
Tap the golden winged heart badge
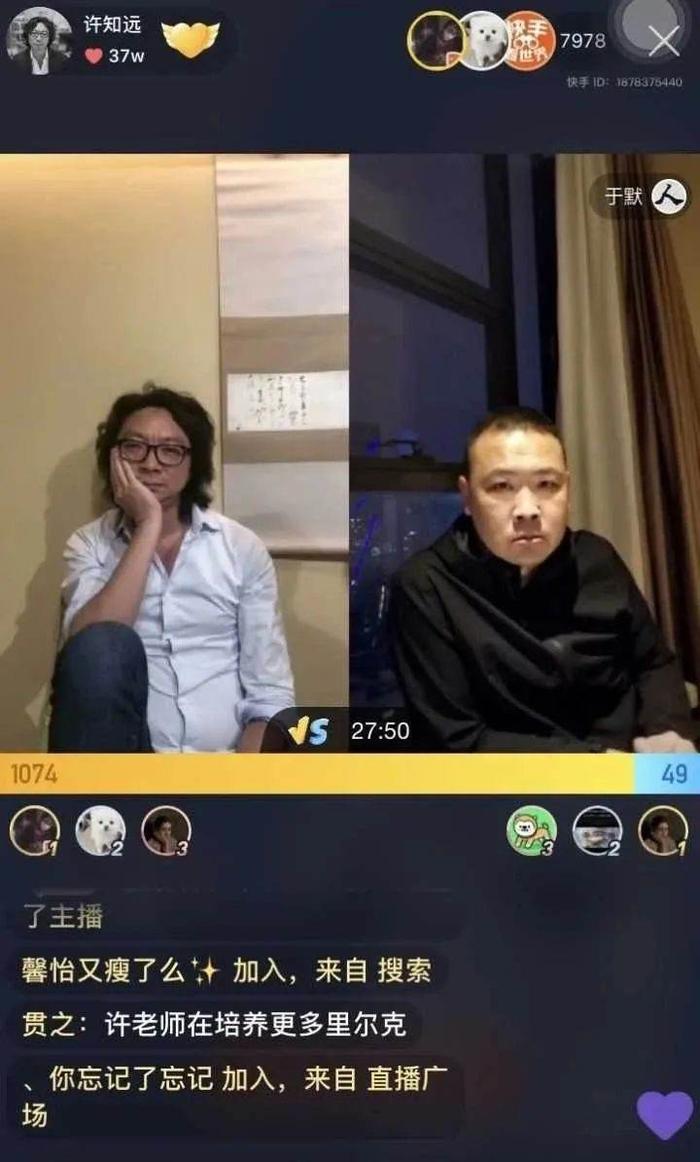click(191, 40)
